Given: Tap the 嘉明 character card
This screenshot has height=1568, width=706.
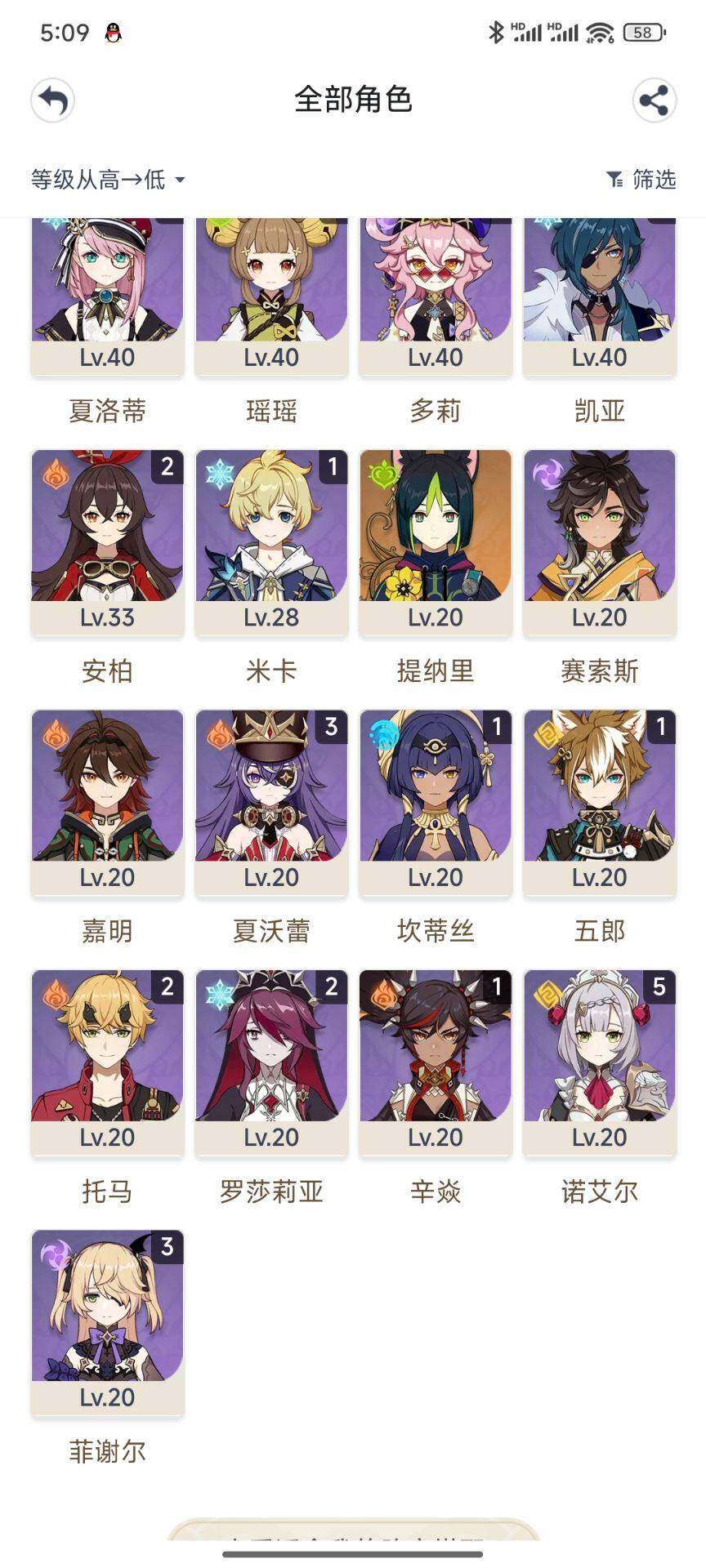Looking at the screenshot, I should [x=107, y=800].
